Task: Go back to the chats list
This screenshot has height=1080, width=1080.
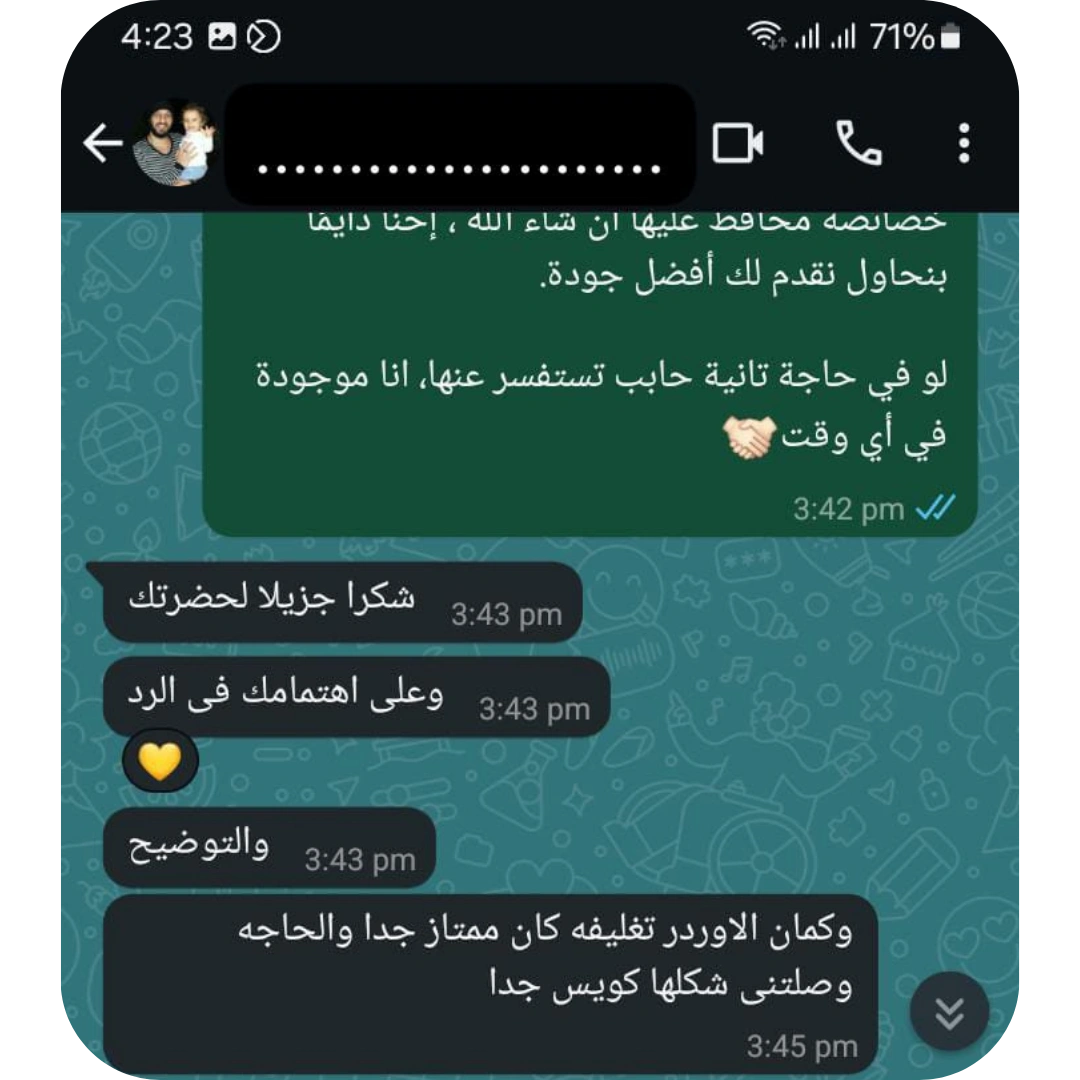Action: pyautogui.click(x=102, y=144)
